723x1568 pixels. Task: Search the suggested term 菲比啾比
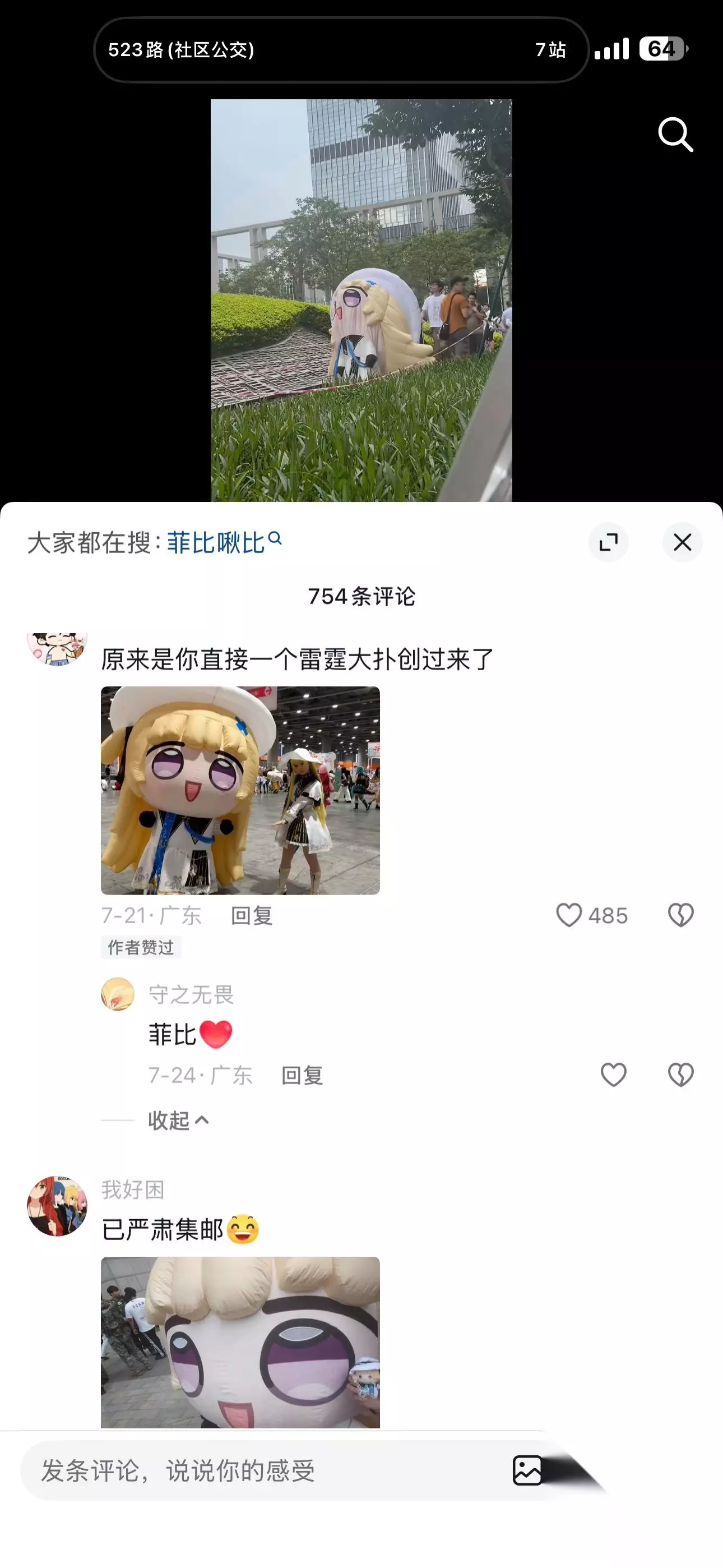224,542
